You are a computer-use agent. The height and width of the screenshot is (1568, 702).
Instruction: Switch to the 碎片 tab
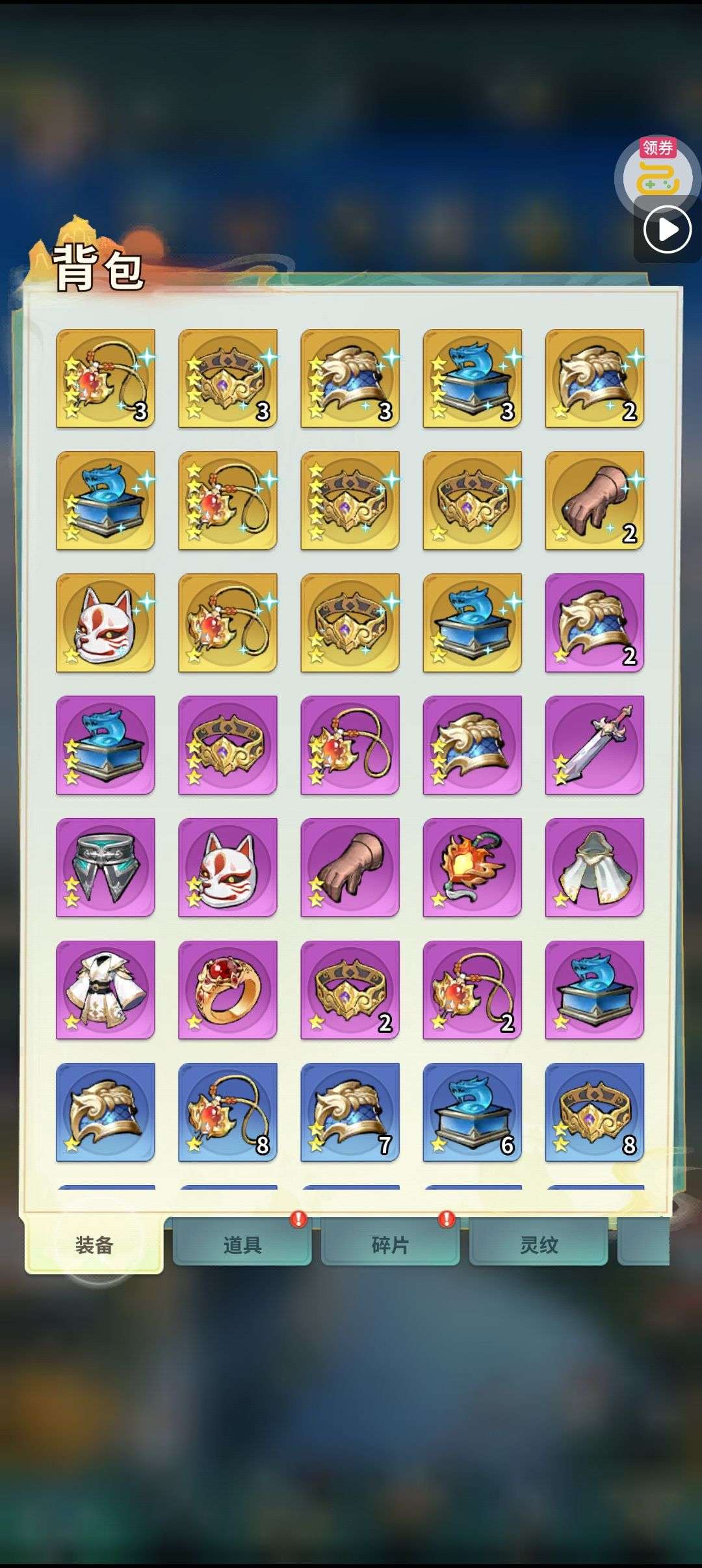390,1244
